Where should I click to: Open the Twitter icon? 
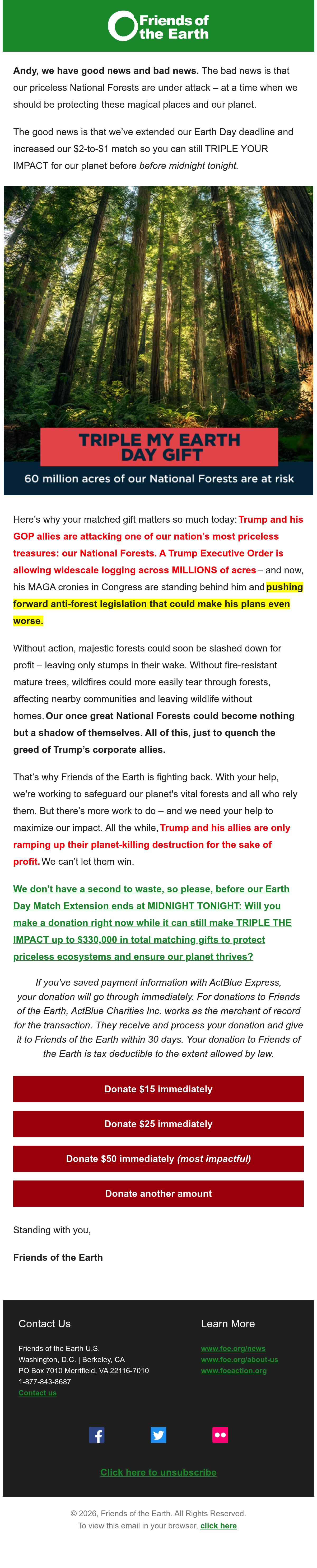158,1435
